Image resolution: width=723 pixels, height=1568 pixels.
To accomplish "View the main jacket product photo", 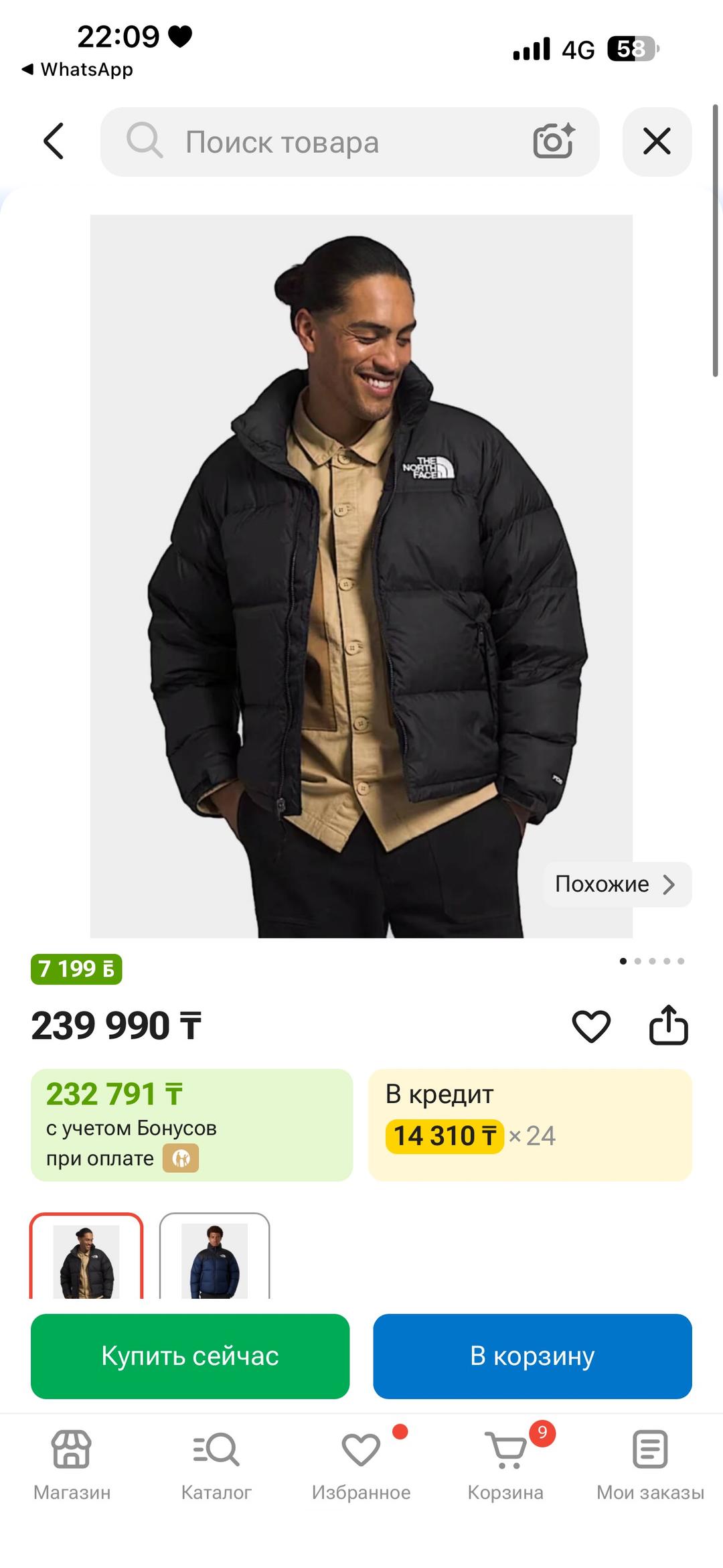I will [x=361, y=576].
